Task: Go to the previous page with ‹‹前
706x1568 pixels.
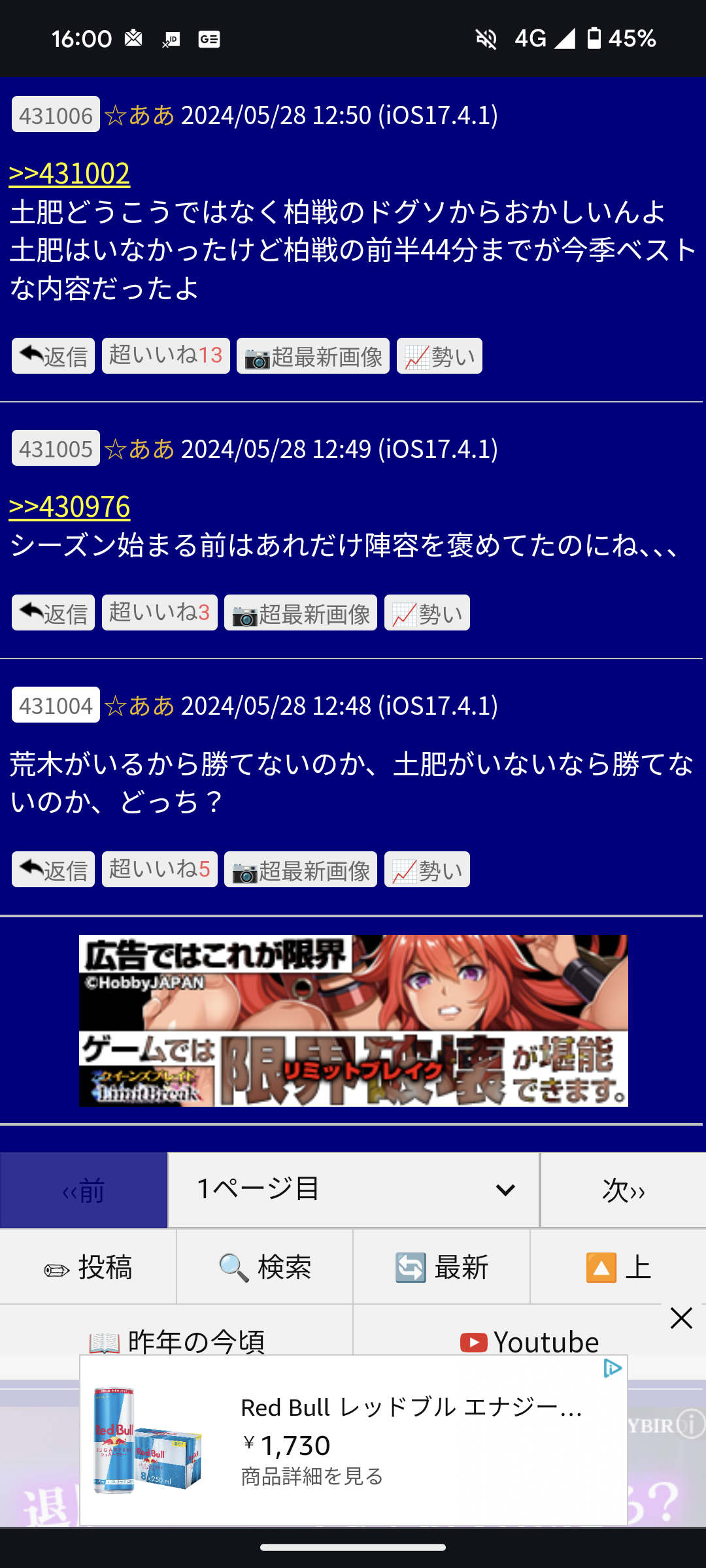Action: coord(84,1190)
